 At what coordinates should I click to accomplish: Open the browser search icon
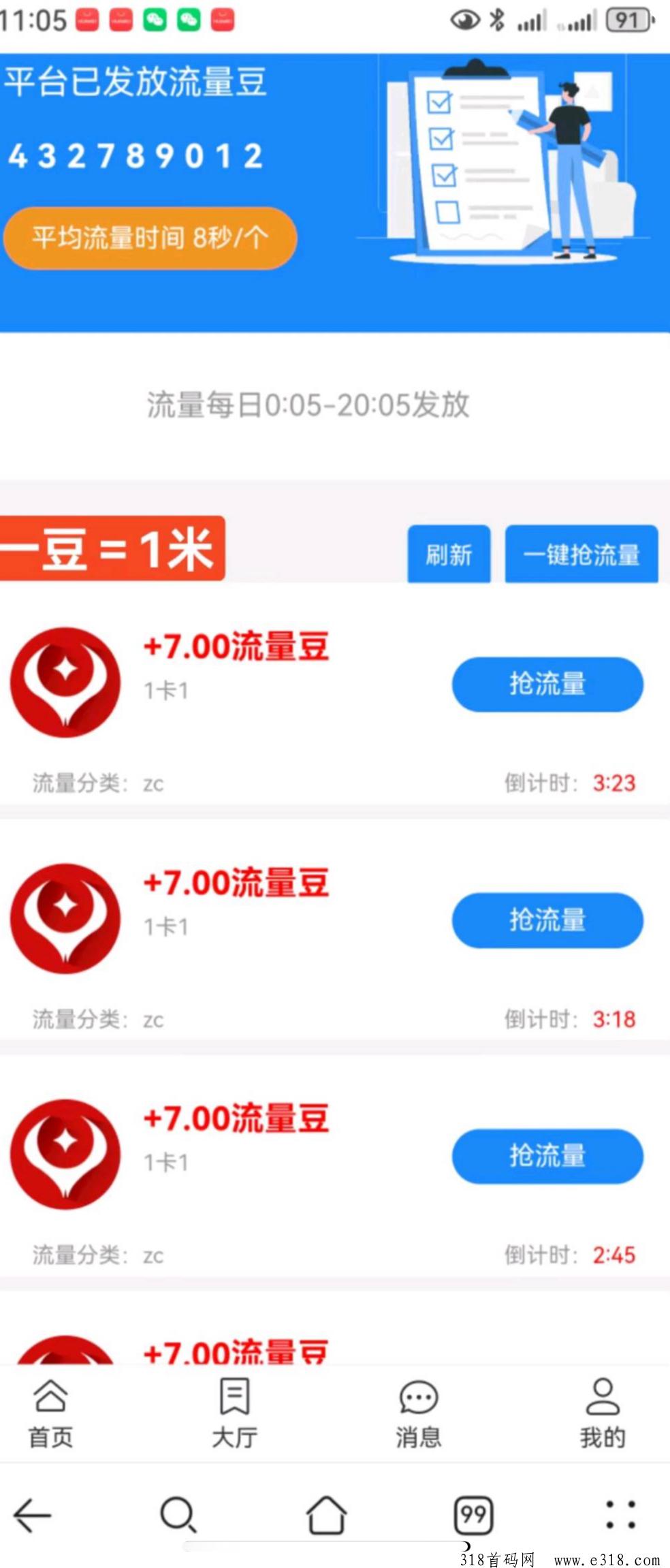(x=178, y=1515)
